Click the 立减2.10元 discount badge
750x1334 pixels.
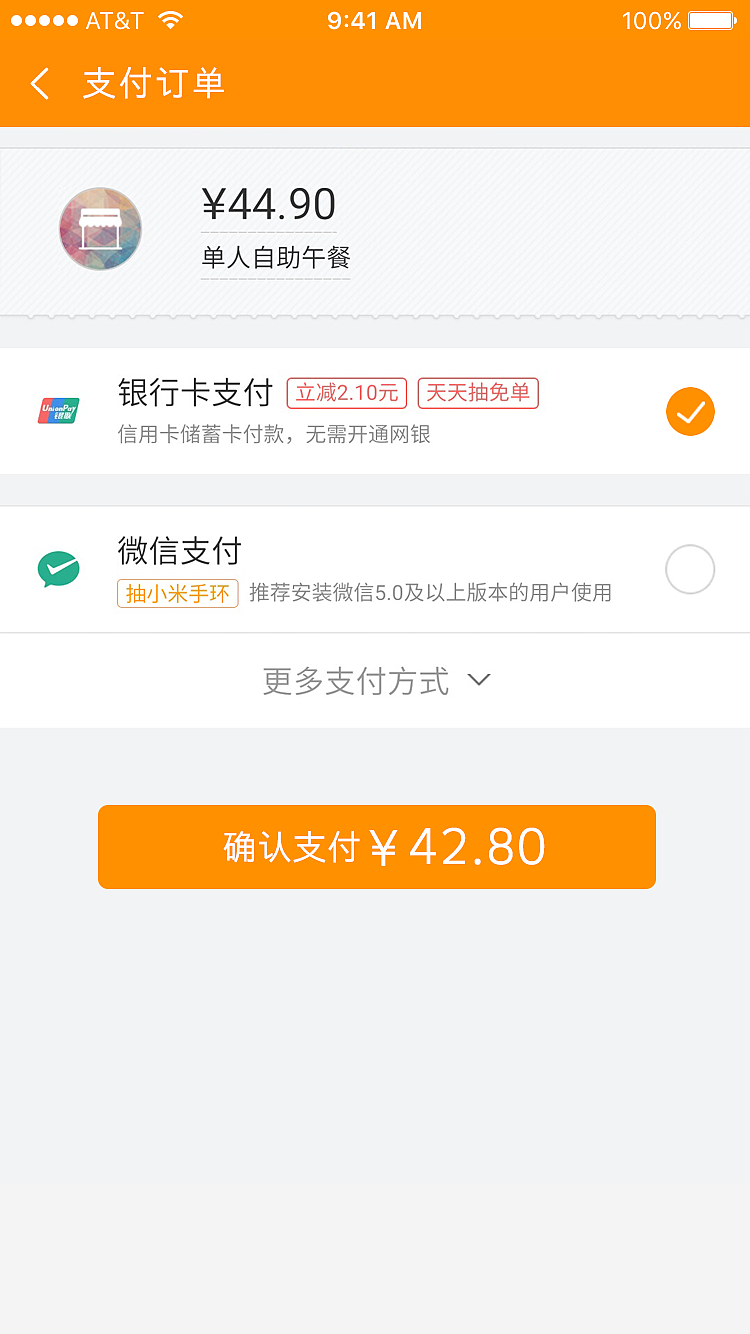point(345,394)
